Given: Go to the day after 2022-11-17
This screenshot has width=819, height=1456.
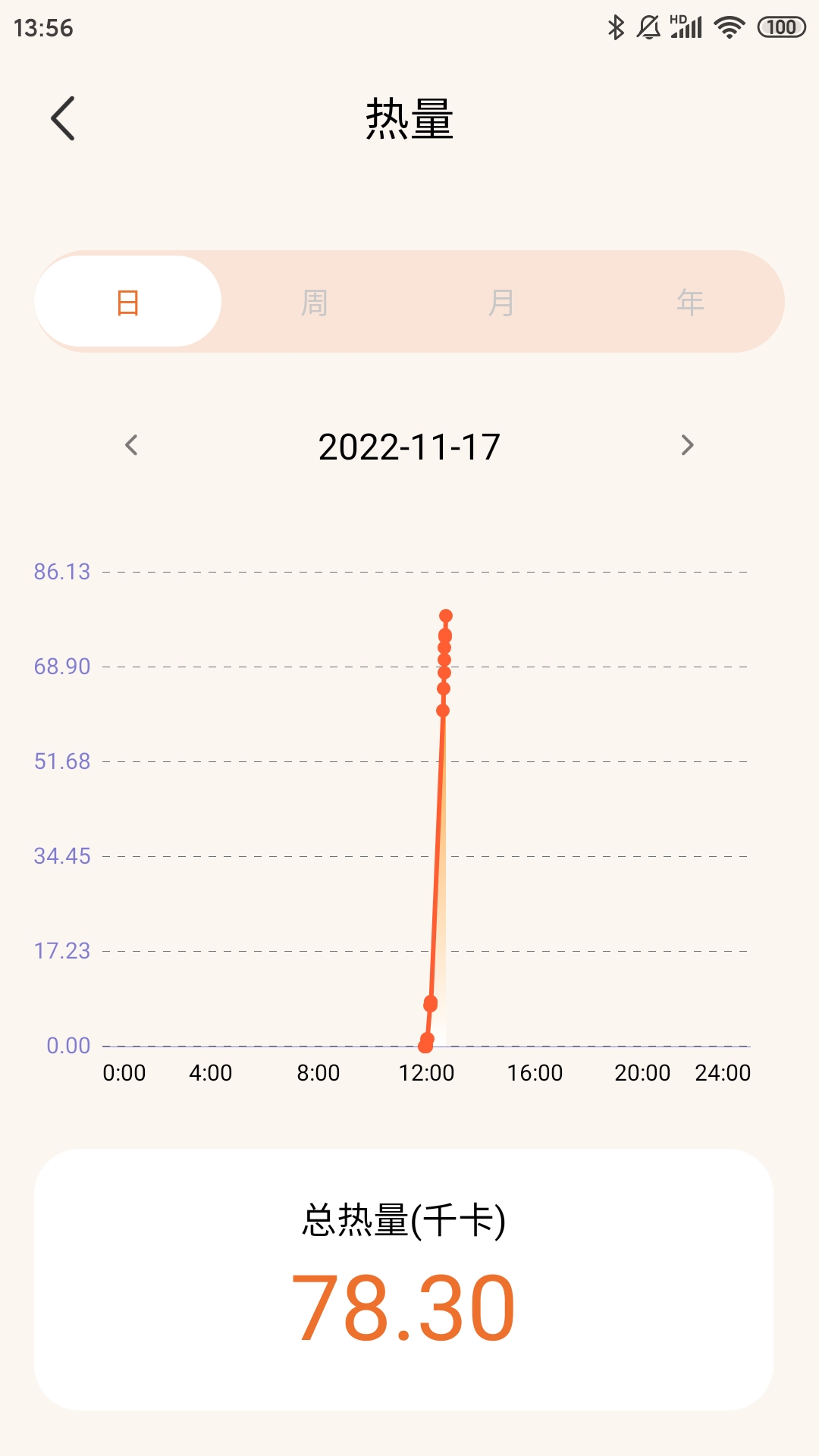Looking at the screenshot, I should coord(687,445).
